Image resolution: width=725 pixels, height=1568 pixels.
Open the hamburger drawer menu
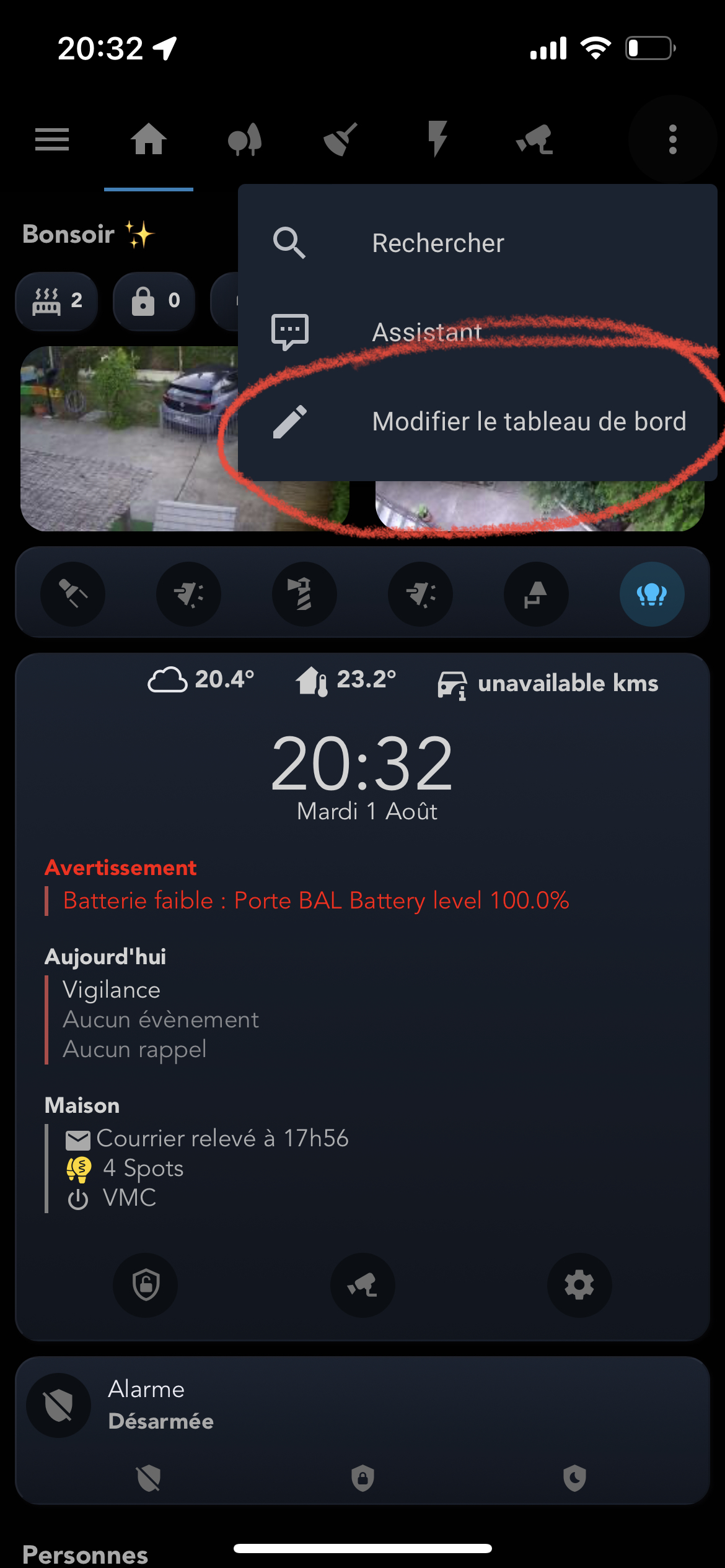tap(52, 139)
